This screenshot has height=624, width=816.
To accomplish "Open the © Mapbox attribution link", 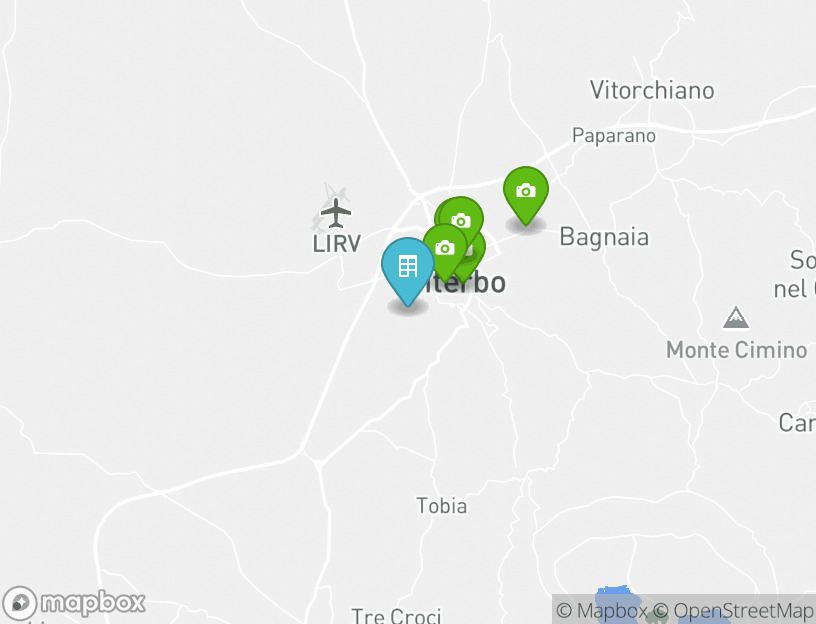I will [x=602, y=610].
